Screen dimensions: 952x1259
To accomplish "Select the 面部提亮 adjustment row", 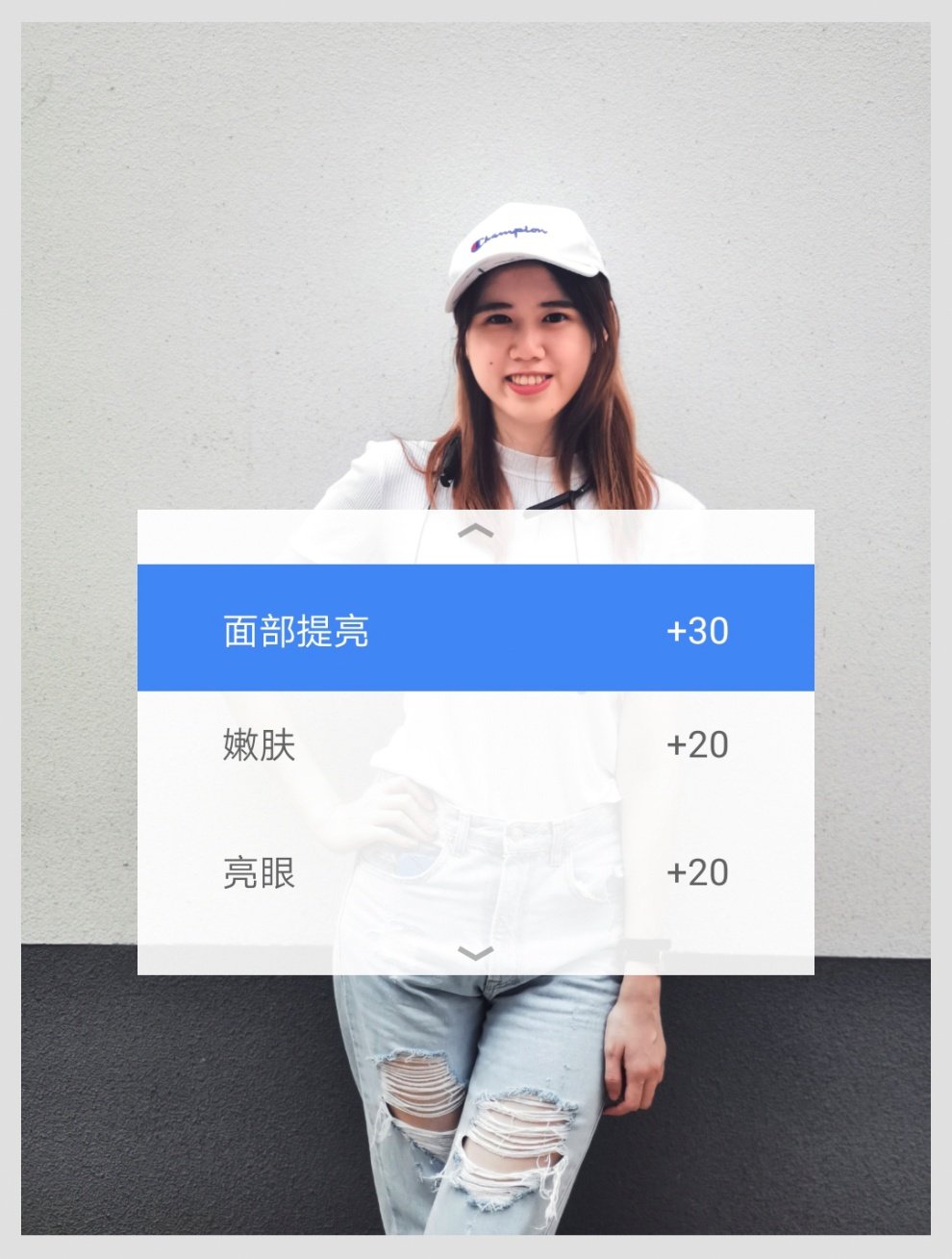I will [475, 630].
